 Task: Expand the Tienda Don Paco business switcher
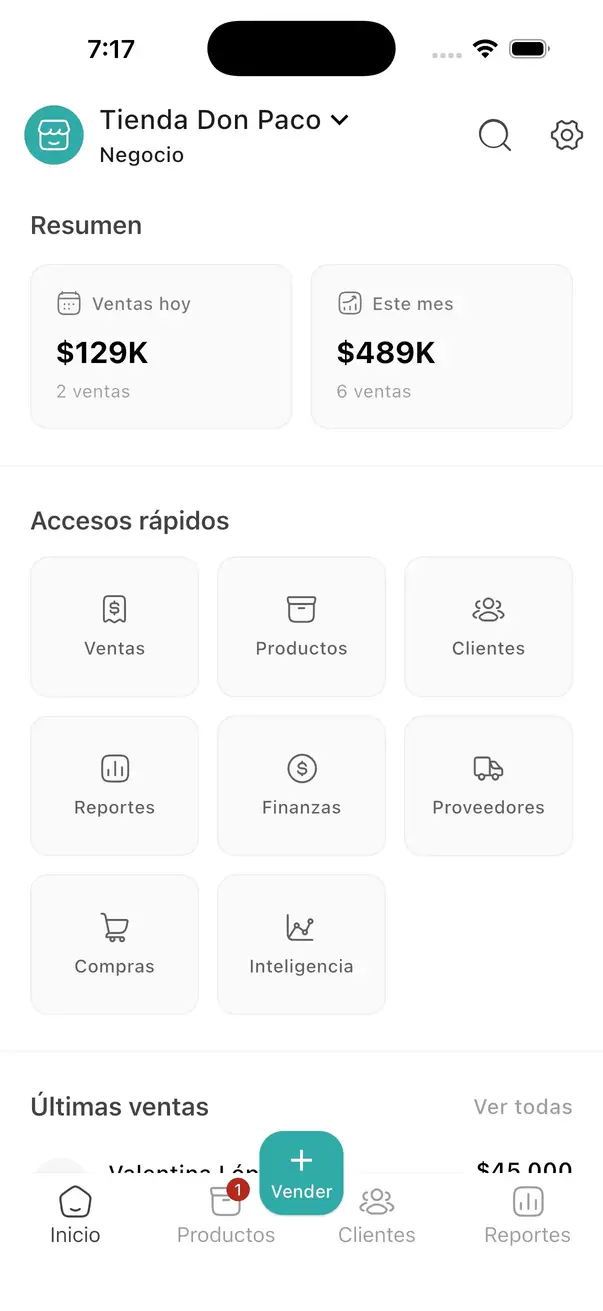(x=225, y=121)
